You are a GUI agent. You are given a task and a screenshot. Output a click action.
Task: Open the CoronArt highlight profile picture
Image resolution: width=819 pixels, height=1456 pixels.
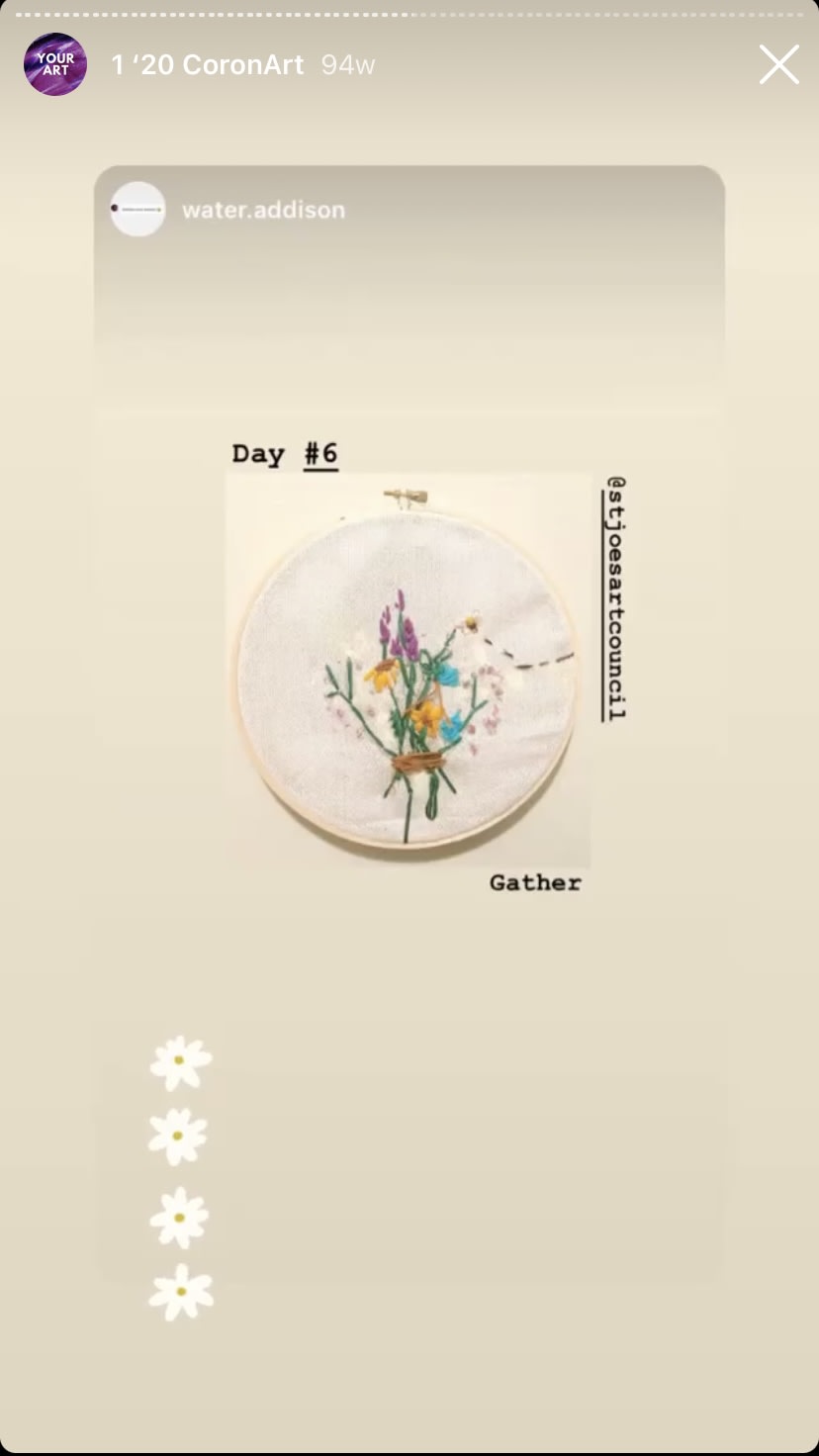pos(55,64)
